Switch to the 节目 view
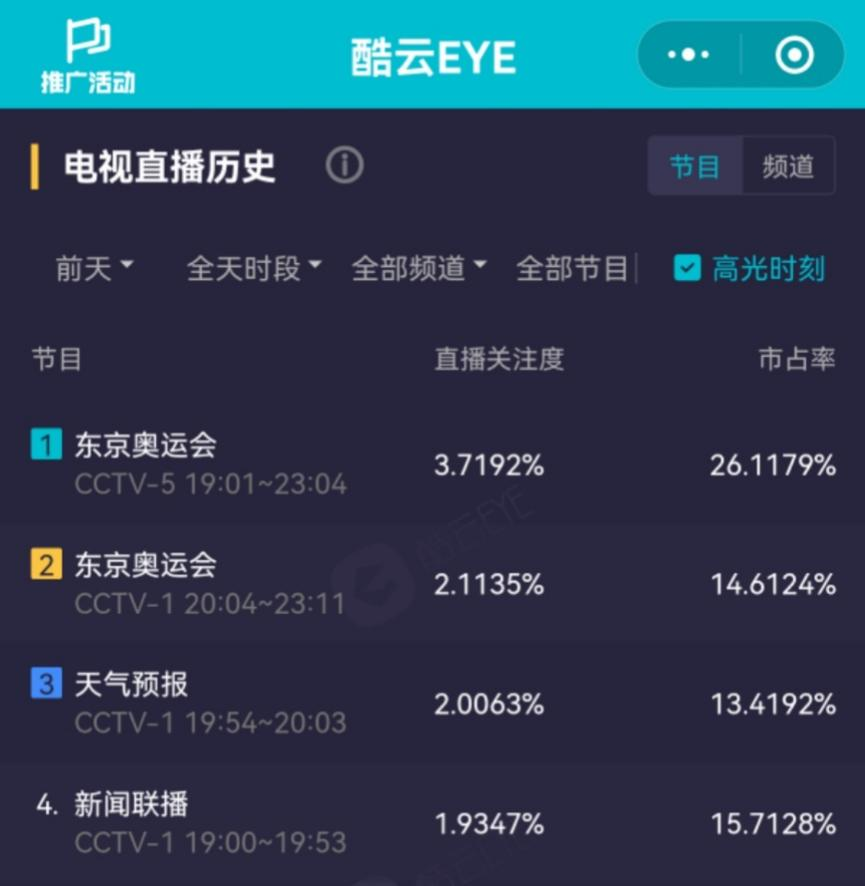Viewport: 865px width, 886px height. 695,166
